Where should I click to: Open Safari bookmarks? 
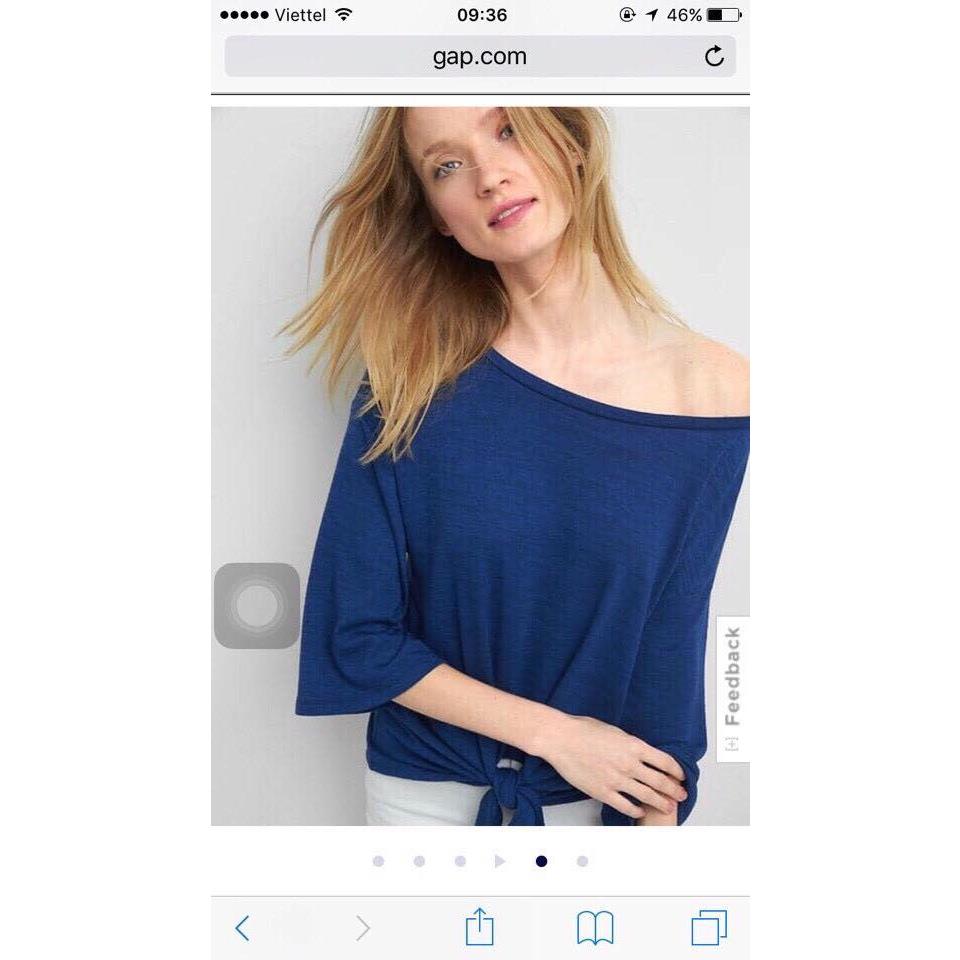pyautogui.click(x=595, y=928)
